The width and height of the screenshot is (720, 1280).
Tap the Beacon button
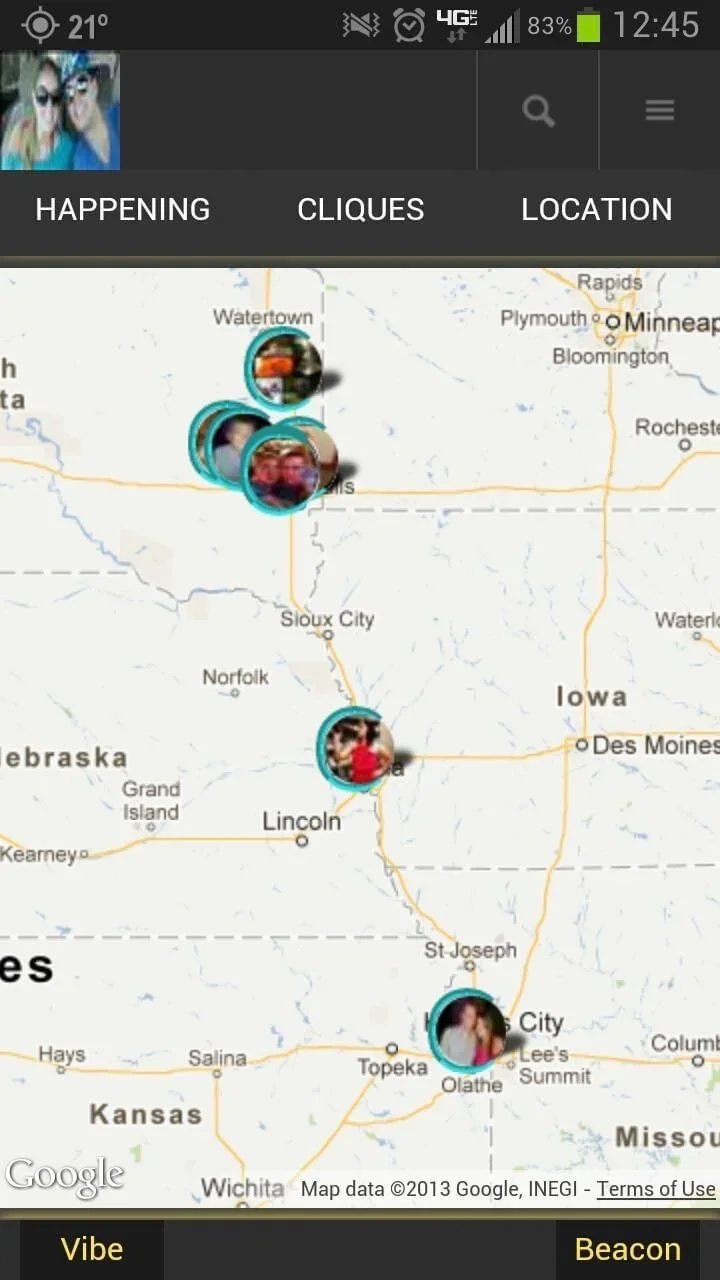[628, 1249]
